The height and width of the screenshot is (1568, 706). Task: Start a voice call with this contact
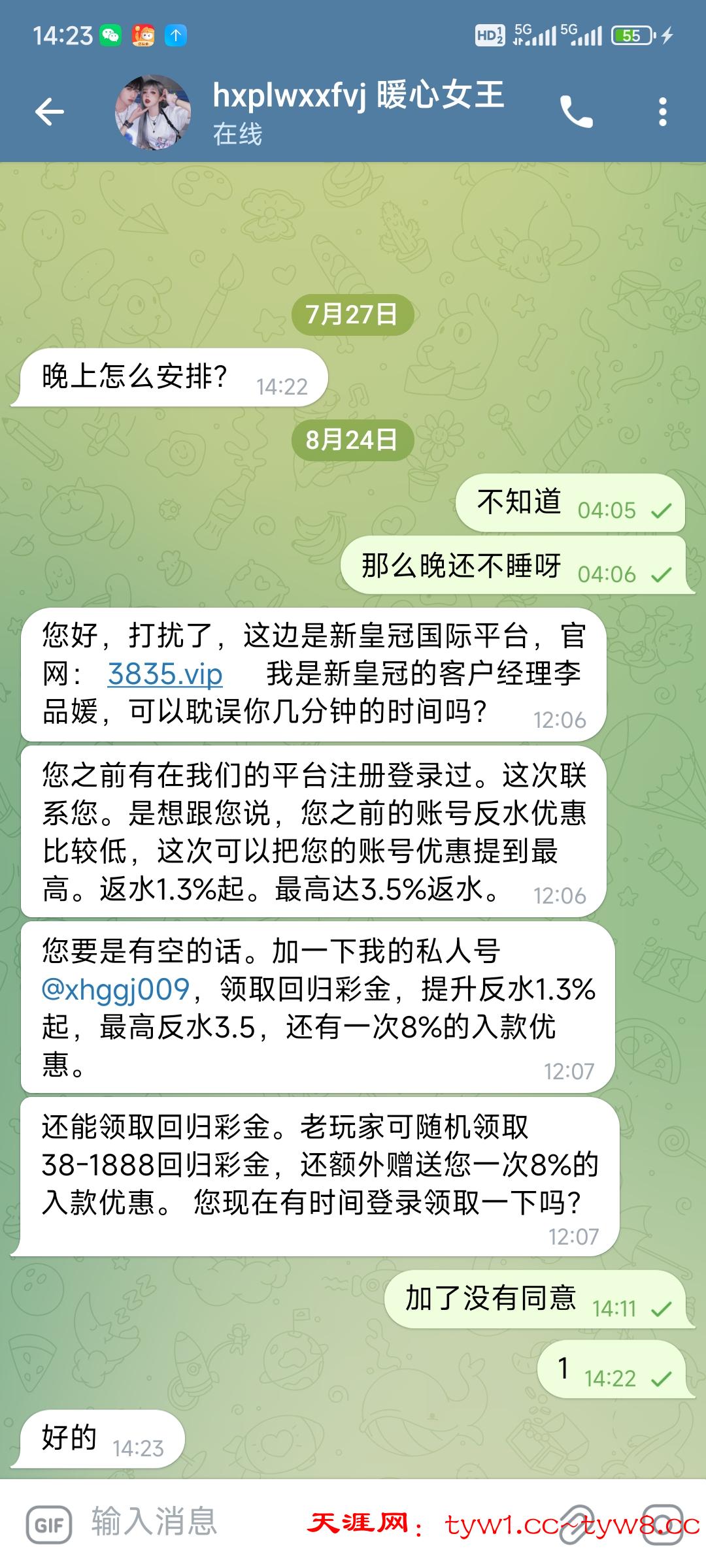(576, 112)
